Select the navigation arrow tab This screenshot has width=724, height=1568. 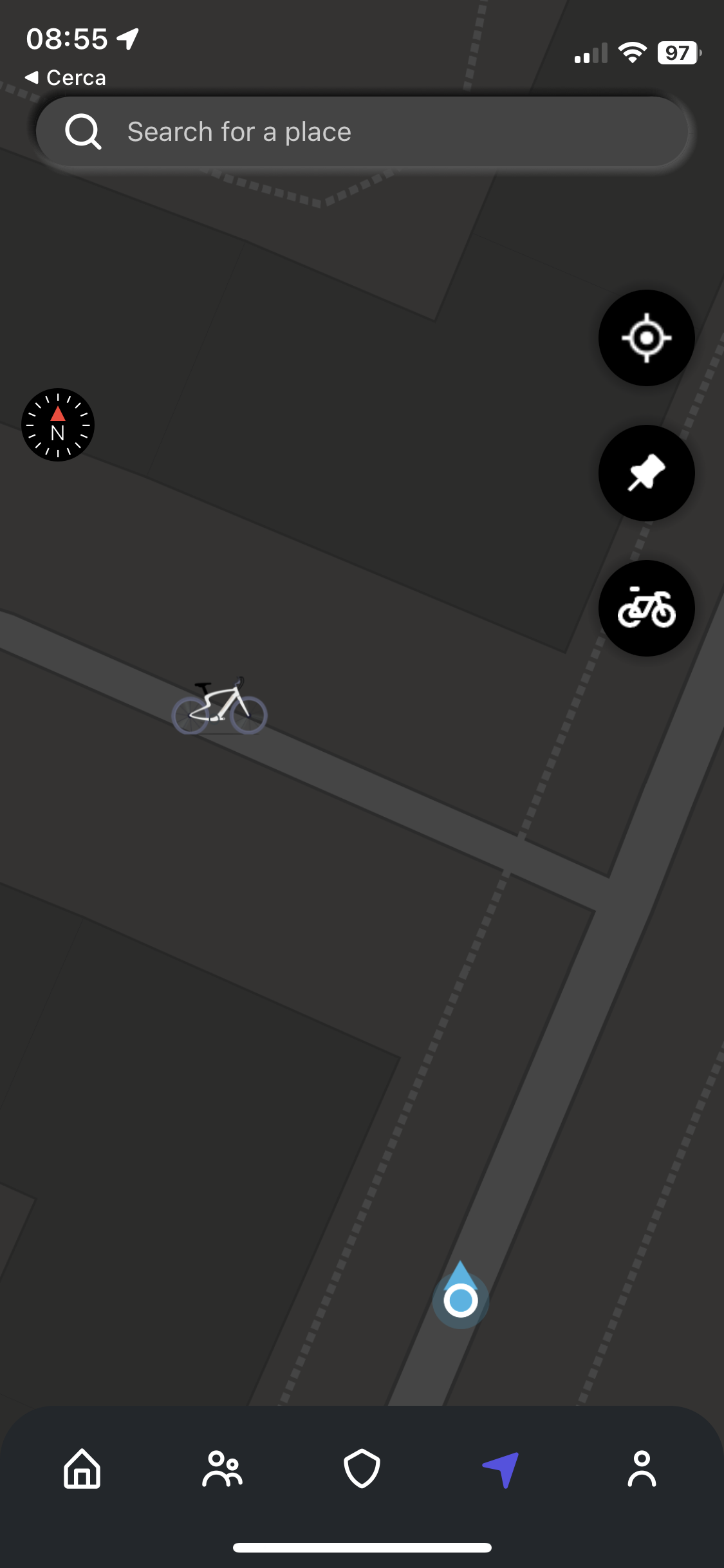pos(501,1469)
